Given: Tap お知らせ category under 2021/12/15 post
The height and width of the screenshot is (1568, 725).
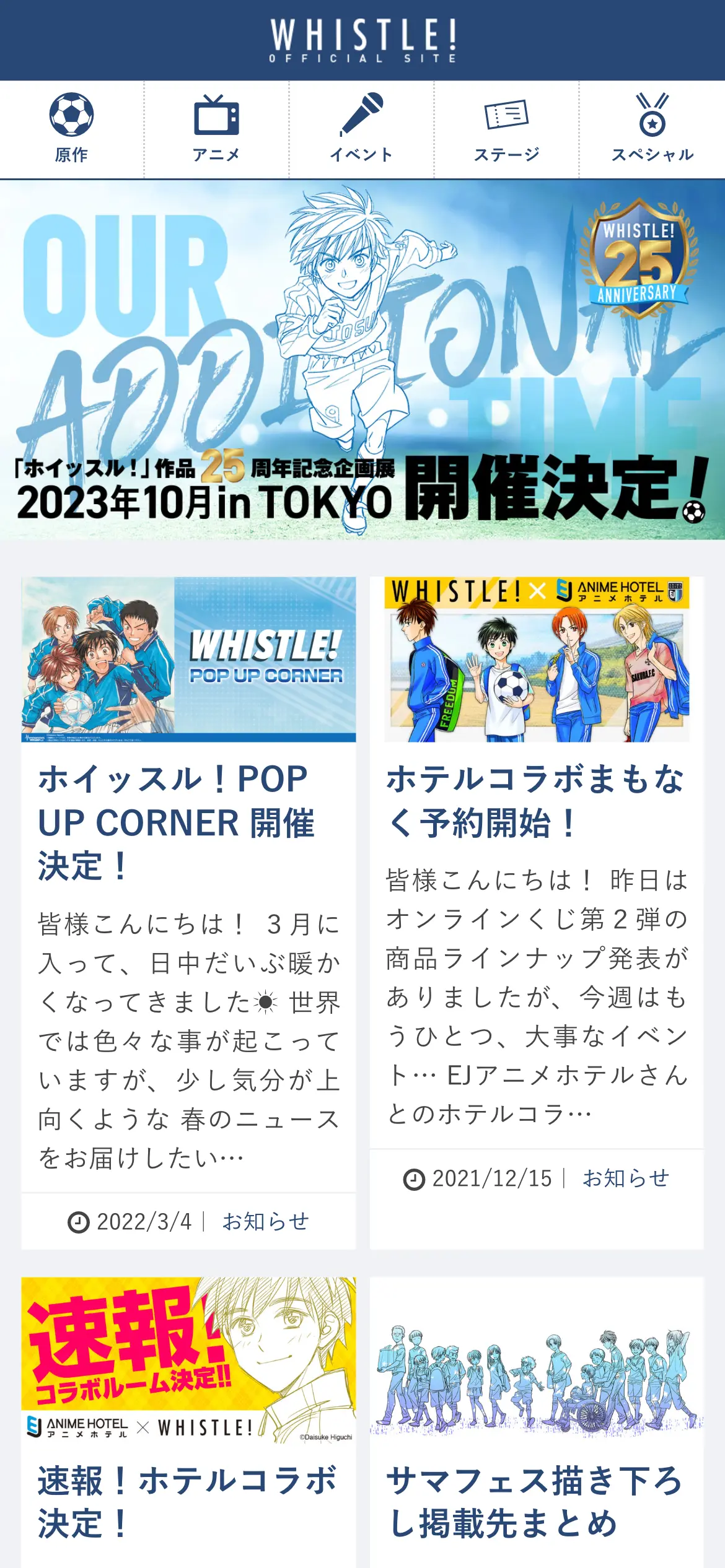Looking at the screenshot, I should (x=626, y=1178).
